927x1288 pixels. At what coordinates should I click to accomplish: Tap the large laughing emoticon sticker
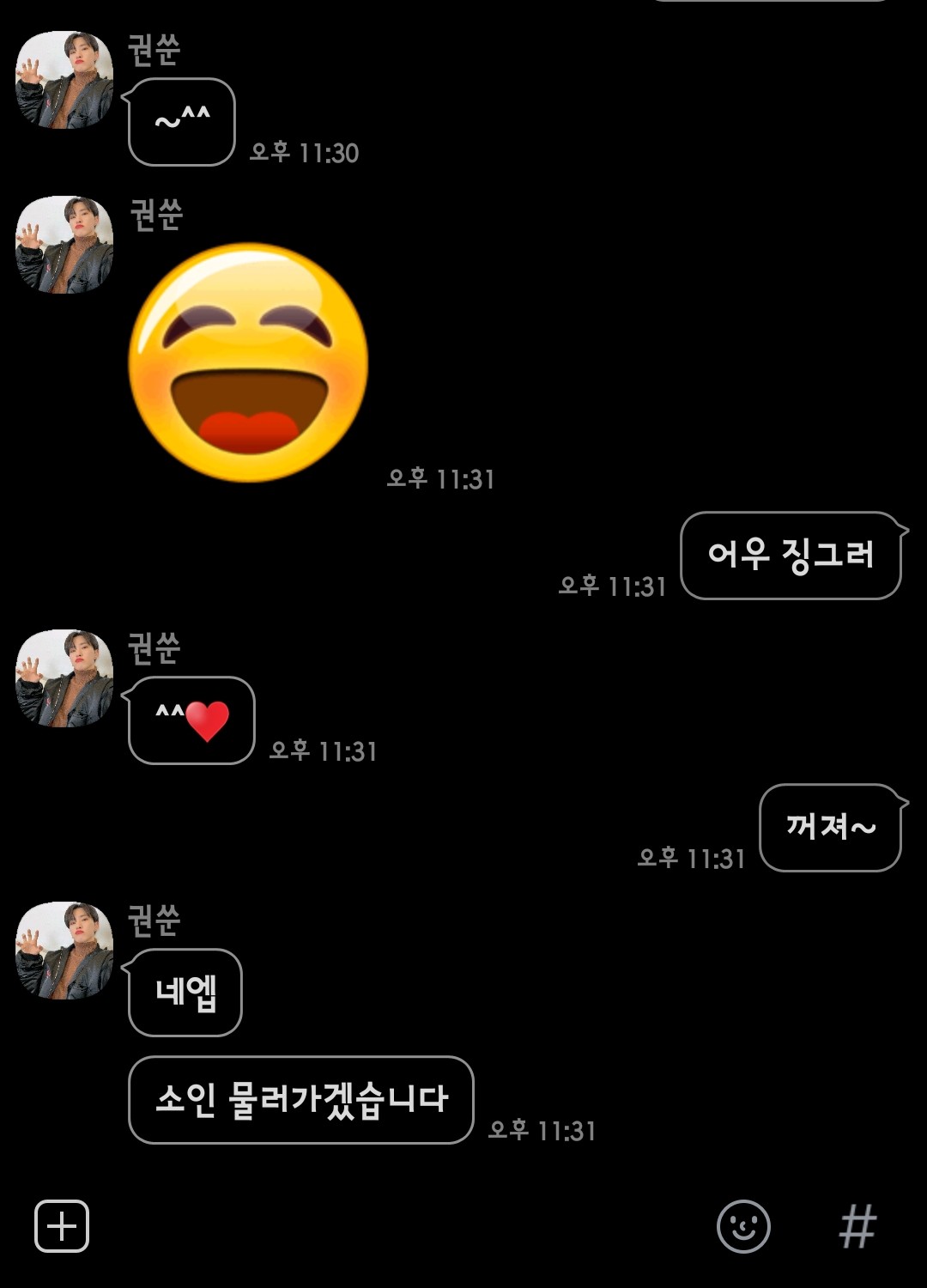[248, 361]
